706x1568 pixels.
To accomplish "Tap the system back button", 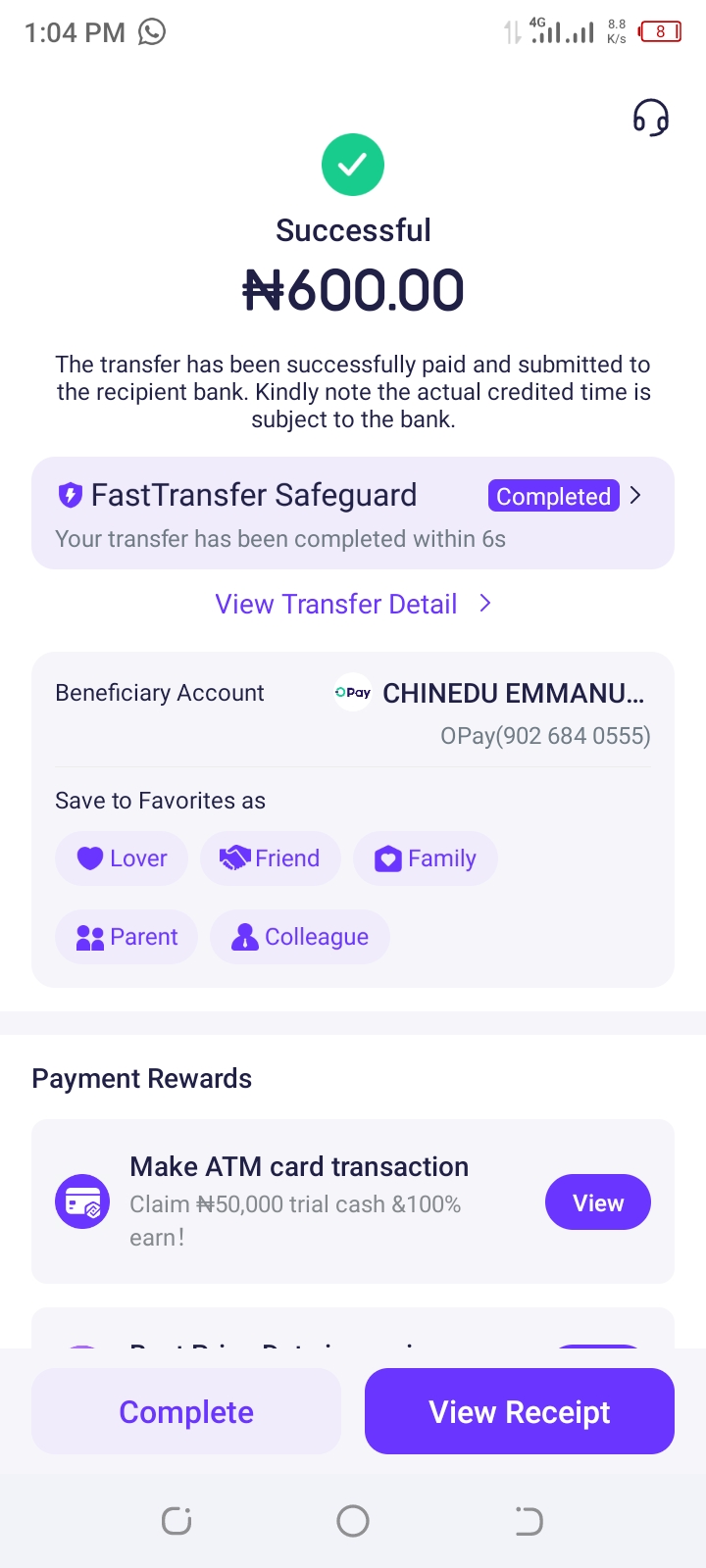I will point(529,1521).
